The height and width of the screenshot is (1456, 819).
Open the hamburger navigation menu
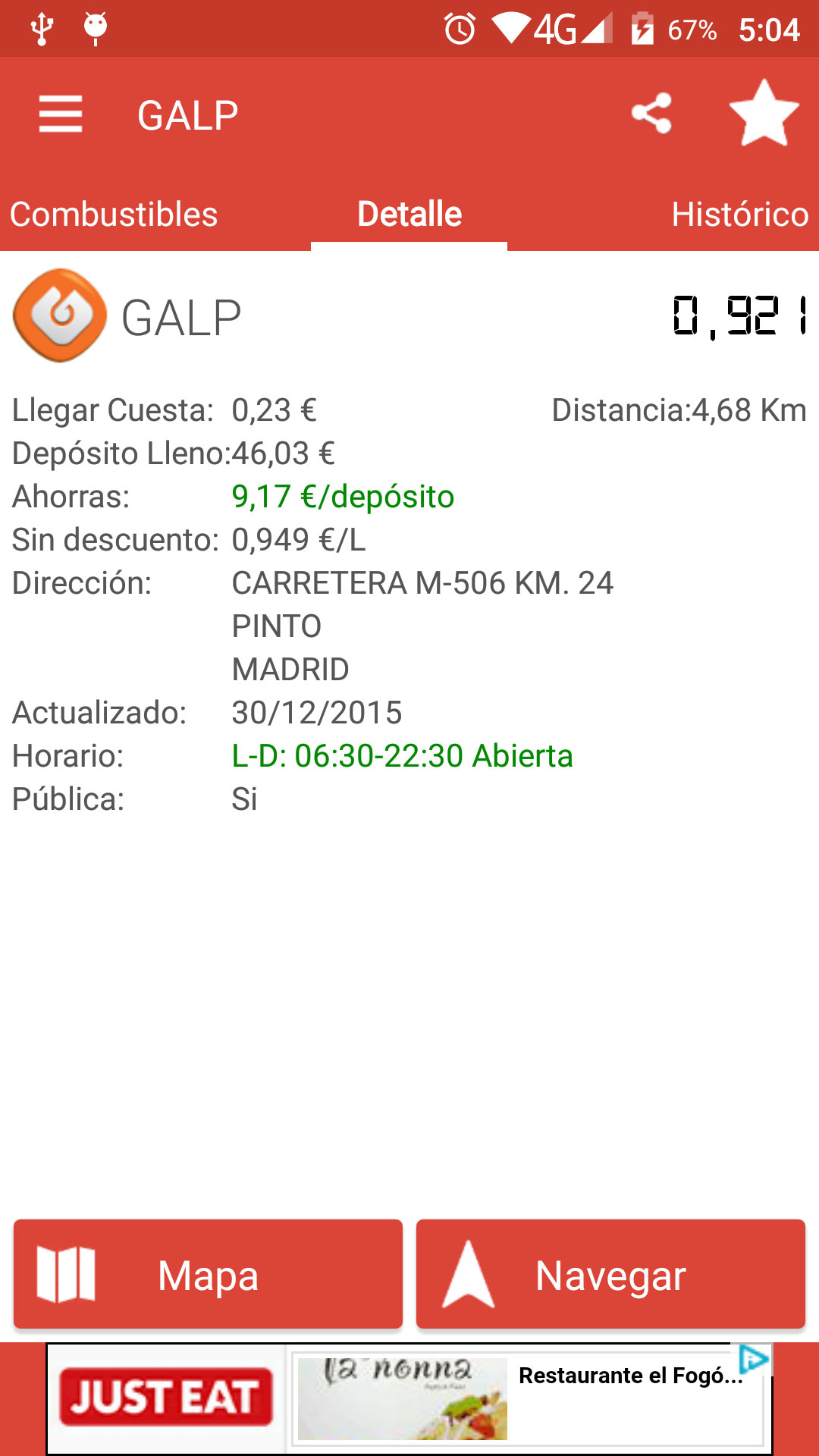click(61, 115)
